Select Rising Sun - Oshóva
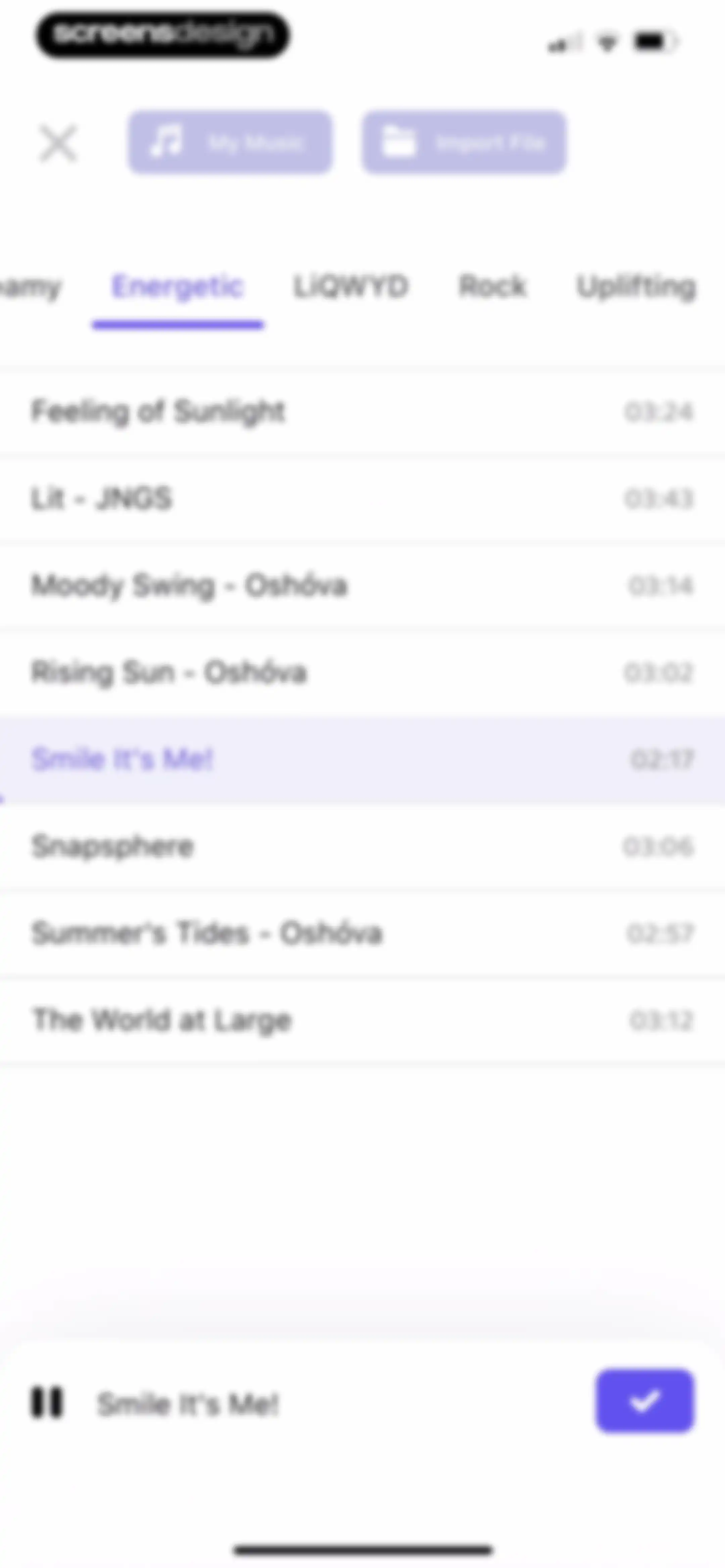 tap(362, 673)
